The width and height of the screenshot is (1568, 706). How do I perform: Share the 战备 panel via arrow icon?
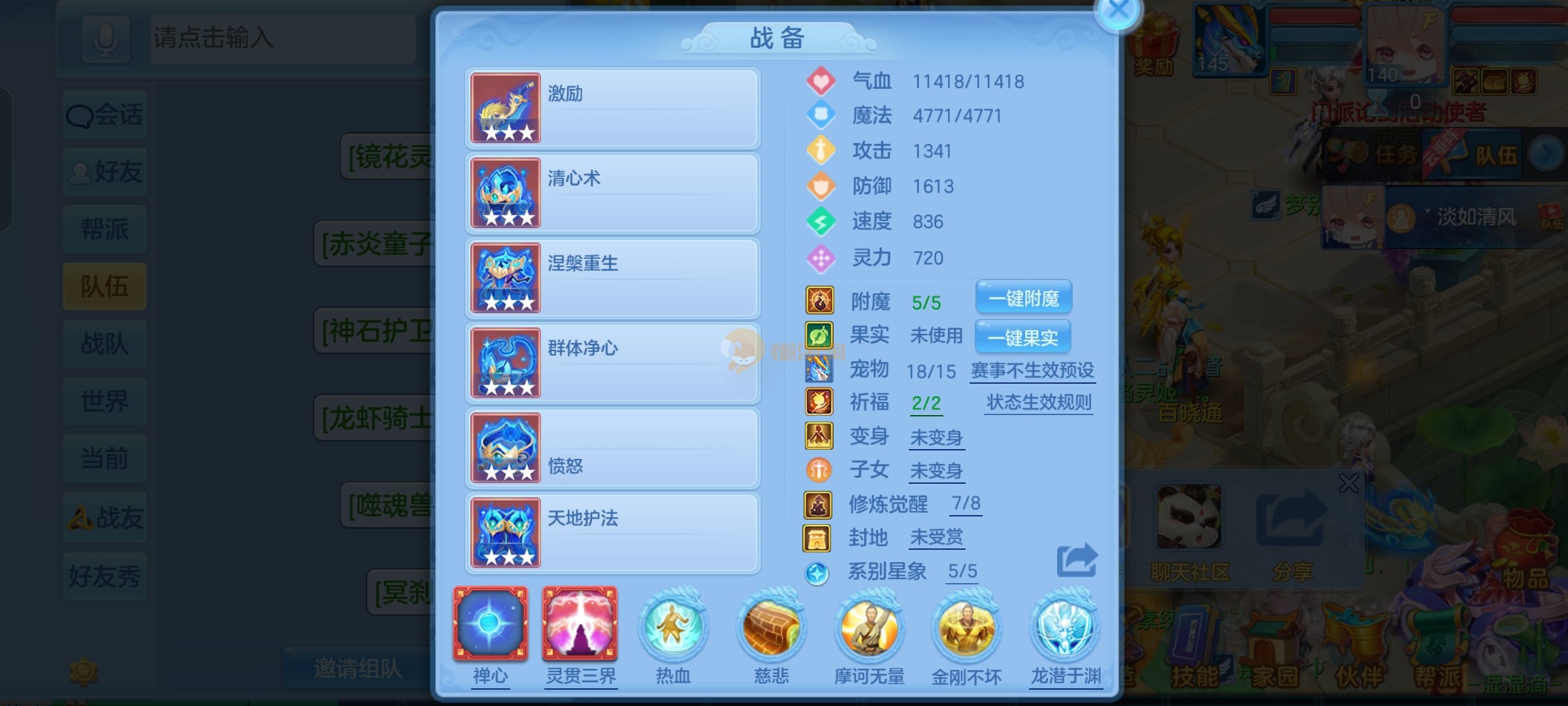[x=1077, y=560]
